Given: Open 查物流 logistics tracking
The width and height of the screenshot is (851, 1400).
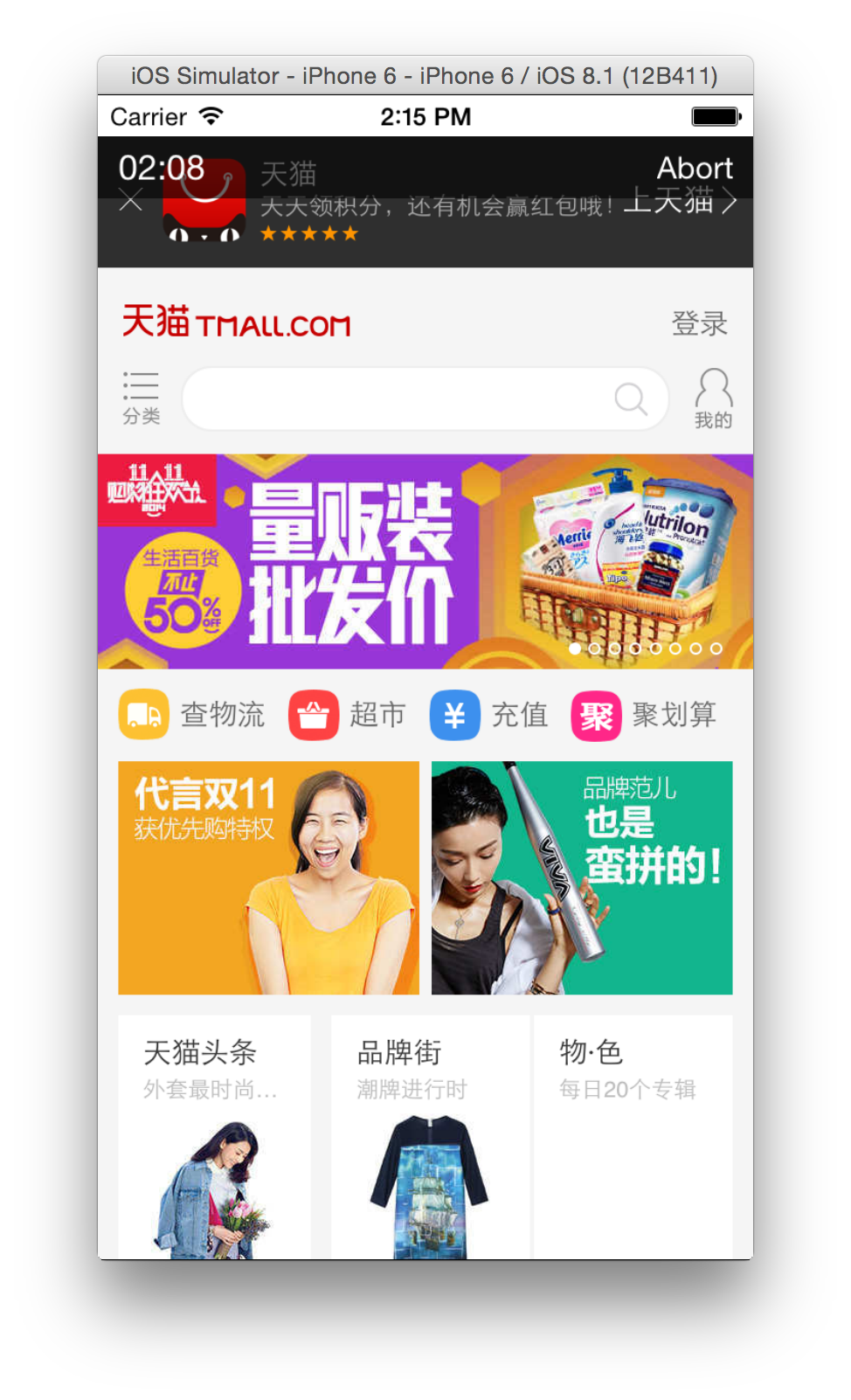Looking at the screenshot, I should point(192,715).
